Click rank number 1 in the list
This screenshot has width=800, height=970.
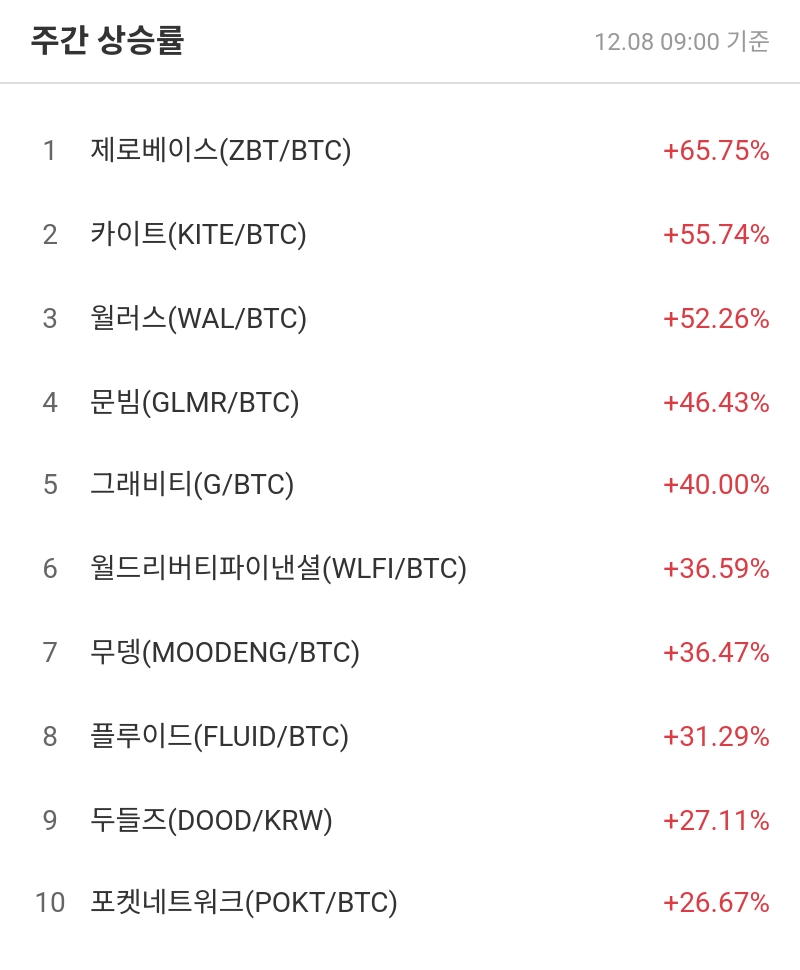coord(49,151)
